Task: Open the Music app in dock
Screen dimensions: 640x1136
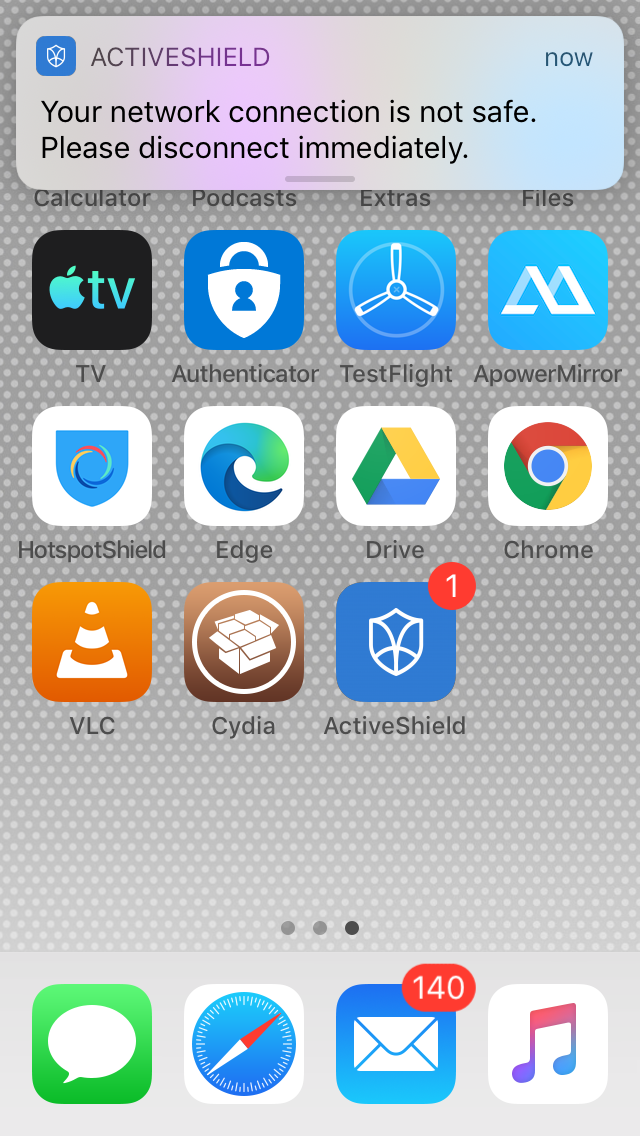Action: point(548,1044)
